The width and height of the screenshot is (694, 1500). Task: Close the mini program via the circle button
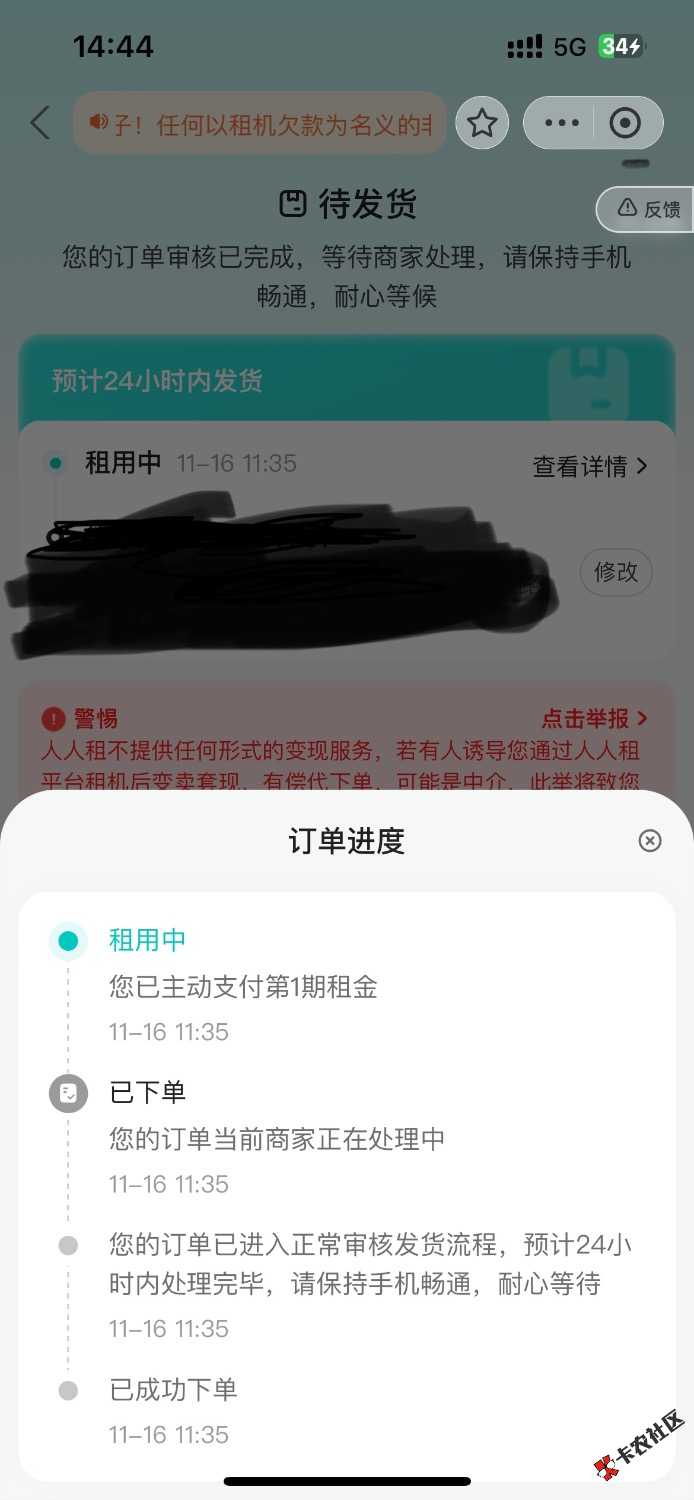(625, 123)
